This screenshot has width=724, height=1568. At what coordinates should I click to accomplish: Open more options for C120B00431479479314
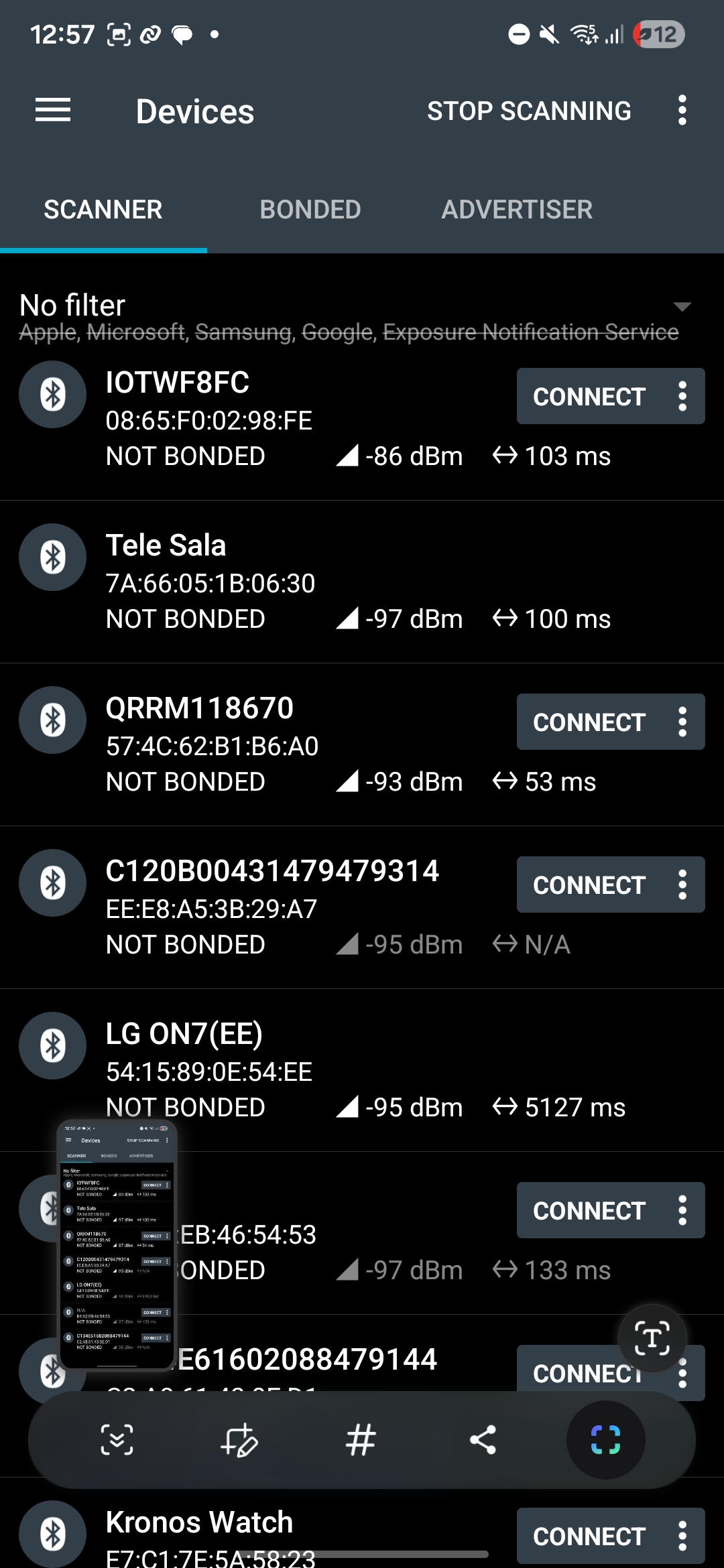point(682,885)
